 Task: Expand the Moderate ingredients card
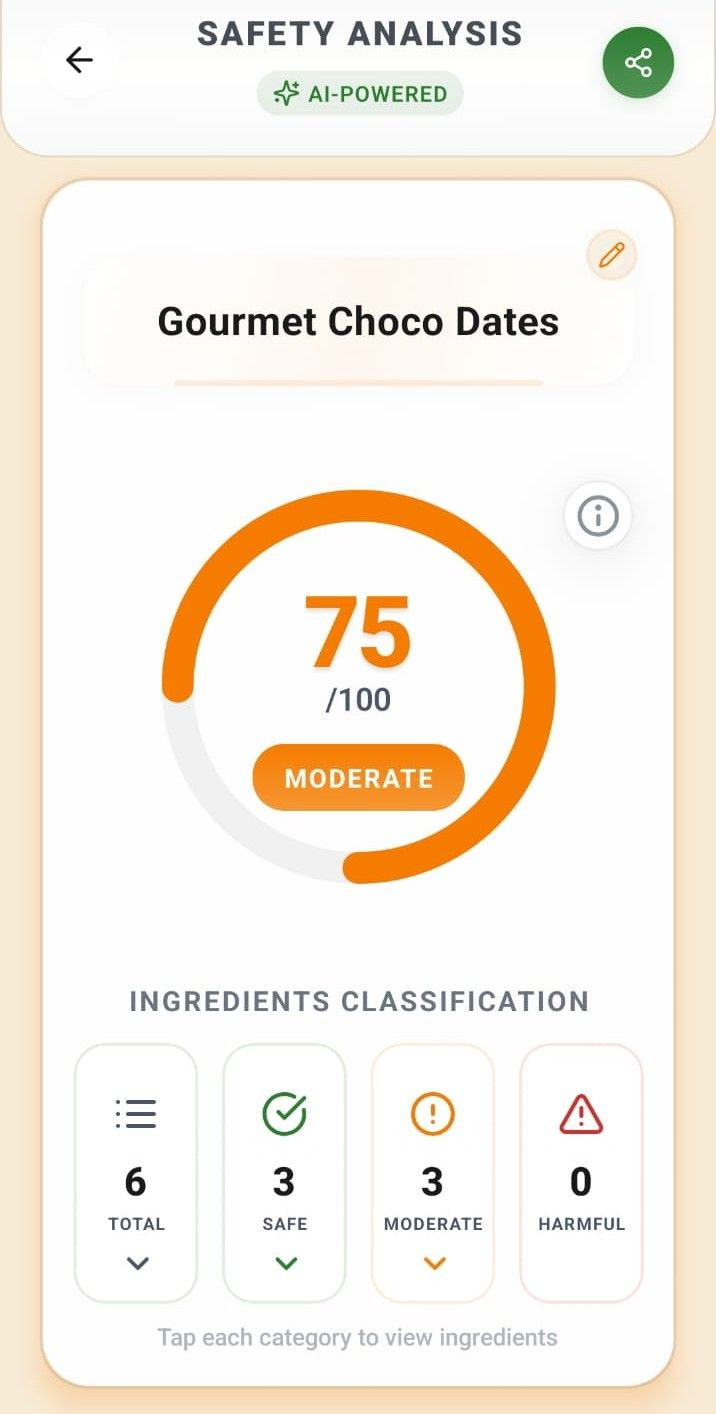(433, 1173)
